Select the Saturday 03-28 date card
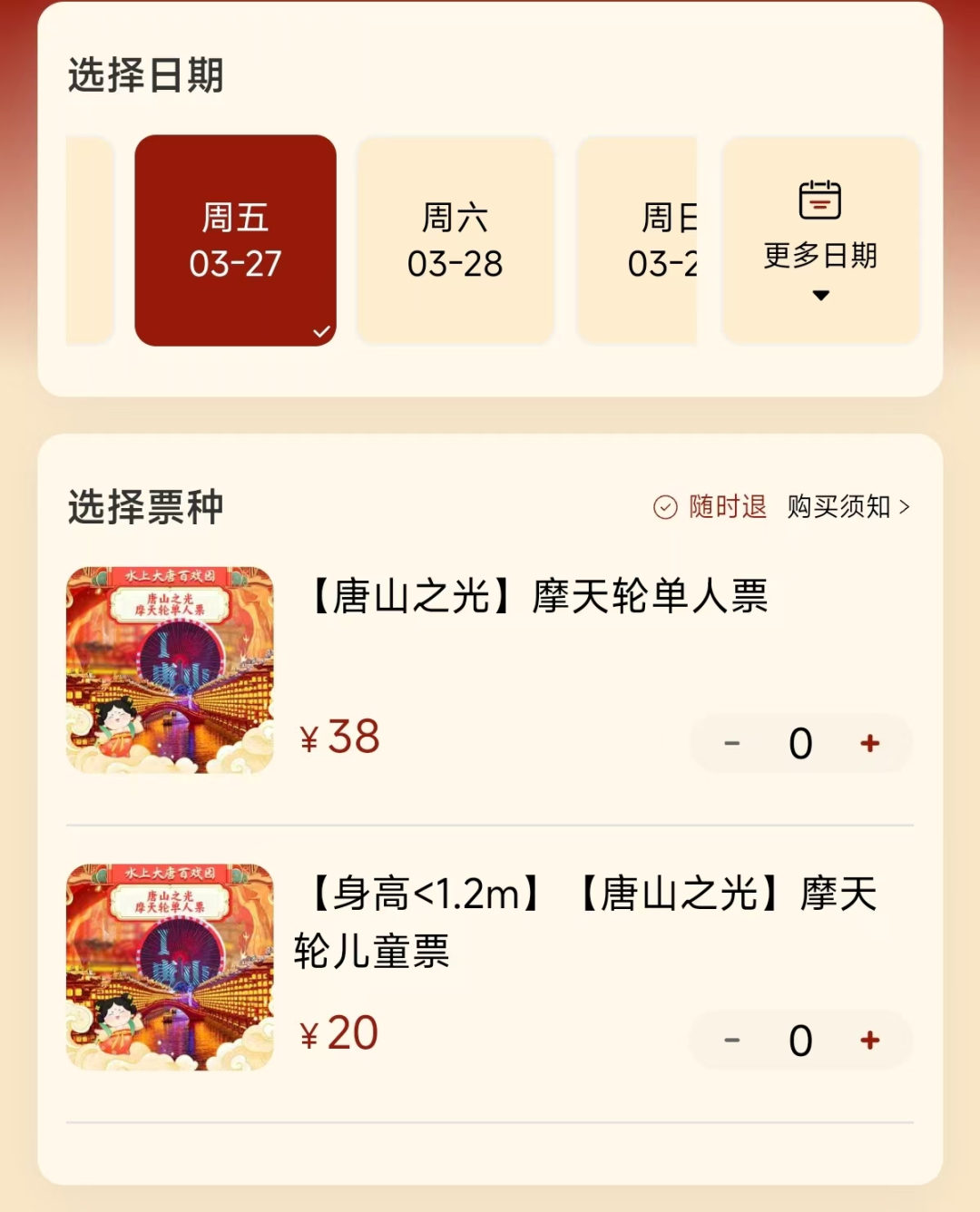Screen dimensions: 980x1212 (455, 239)
